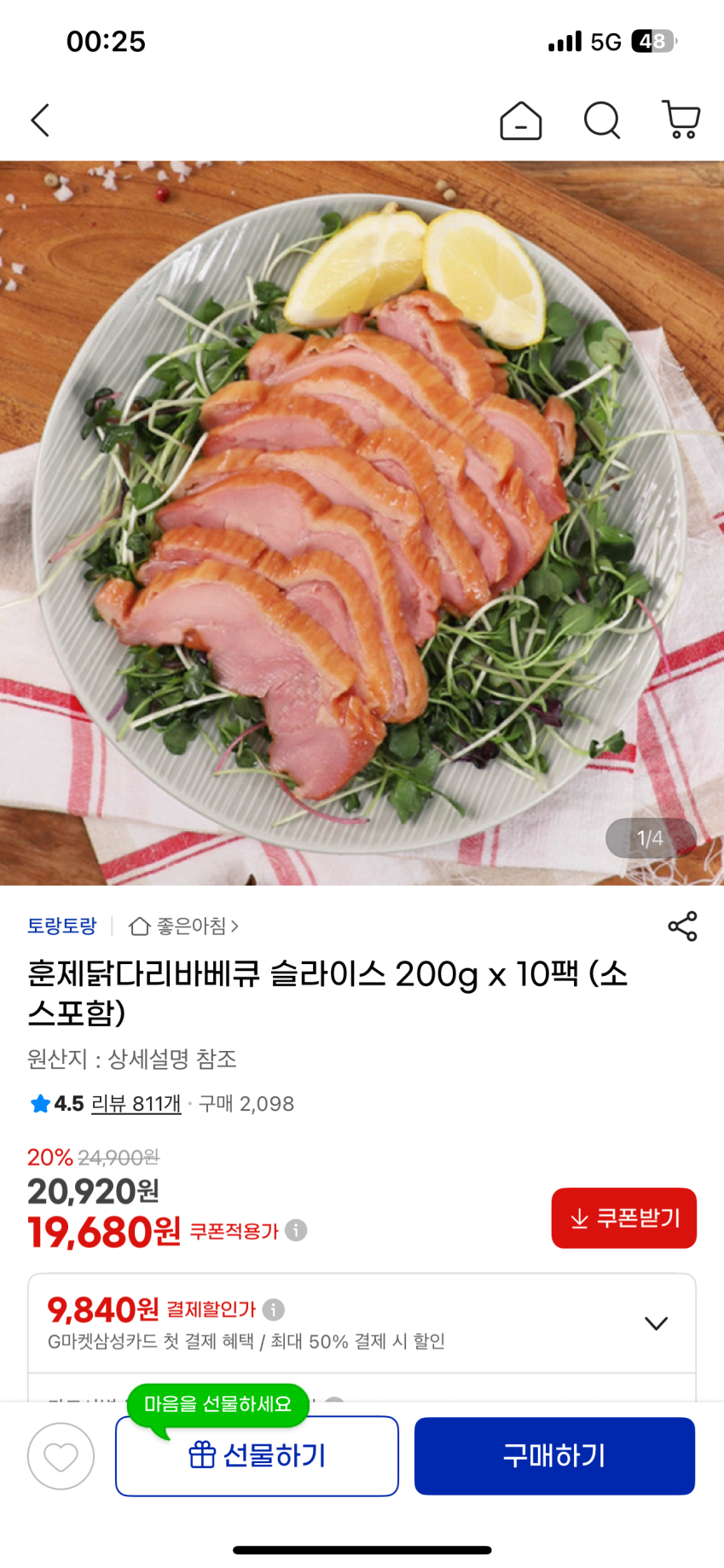The image size is (724, 1568).
Task: Tap 구매하기 to buy now
Action: (x=554, y=1456)
